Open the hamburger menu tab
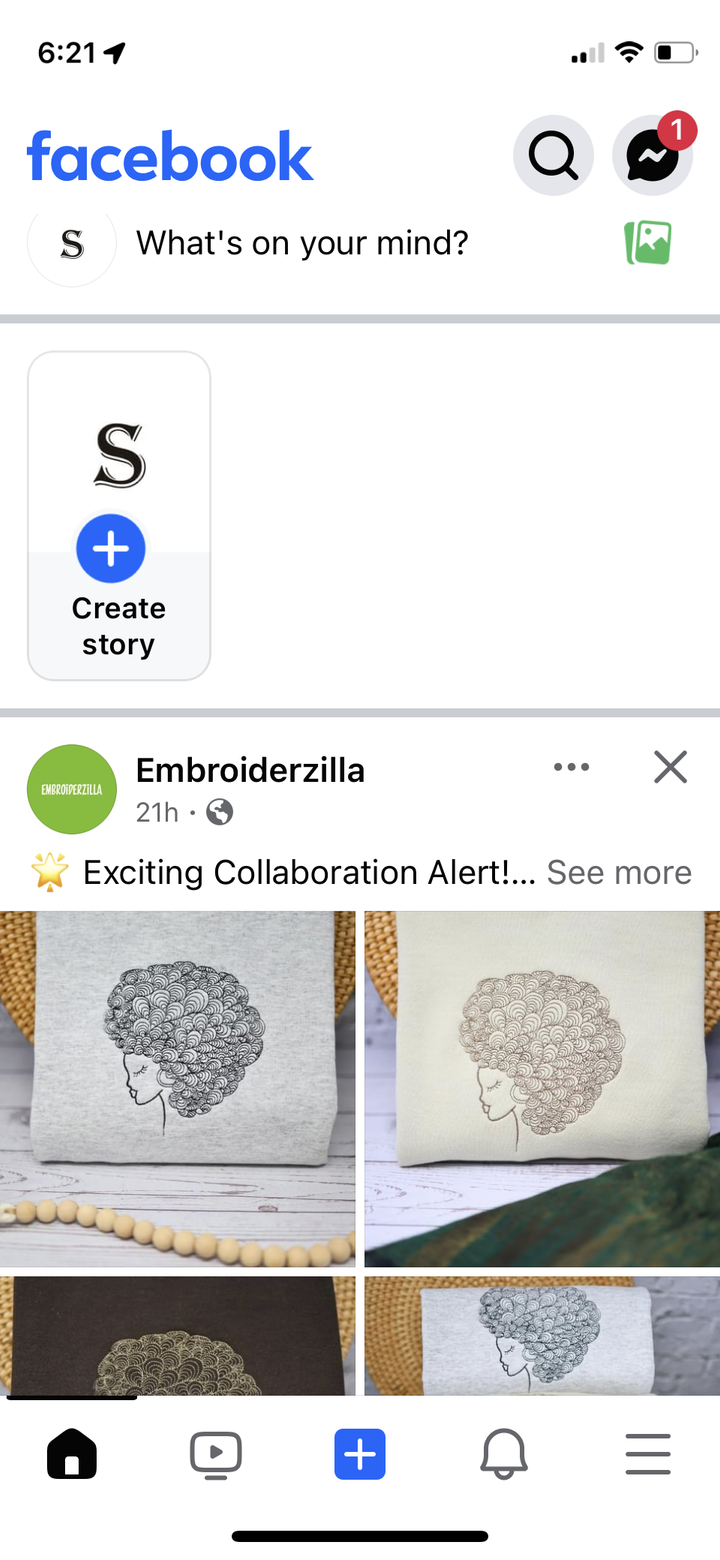This screenshot has width=720, height=1560. tap(648, 1454)
